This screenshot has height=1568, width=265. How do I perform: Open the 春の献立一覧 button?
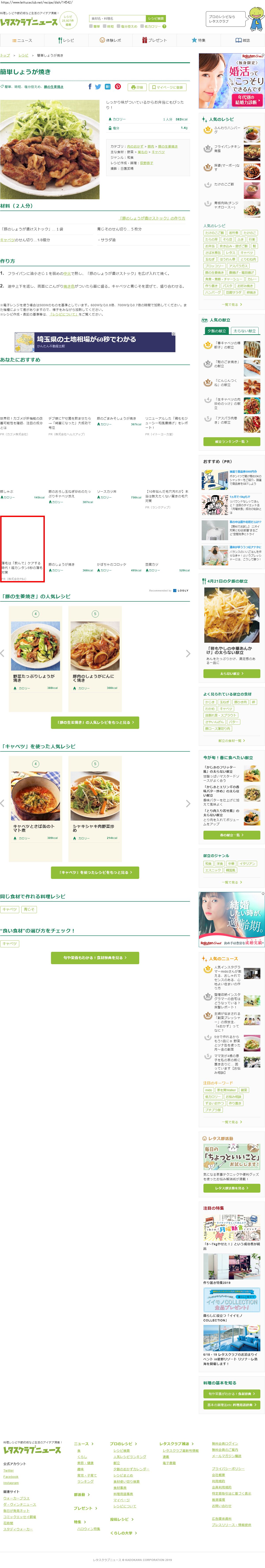(x=231, y=835)
